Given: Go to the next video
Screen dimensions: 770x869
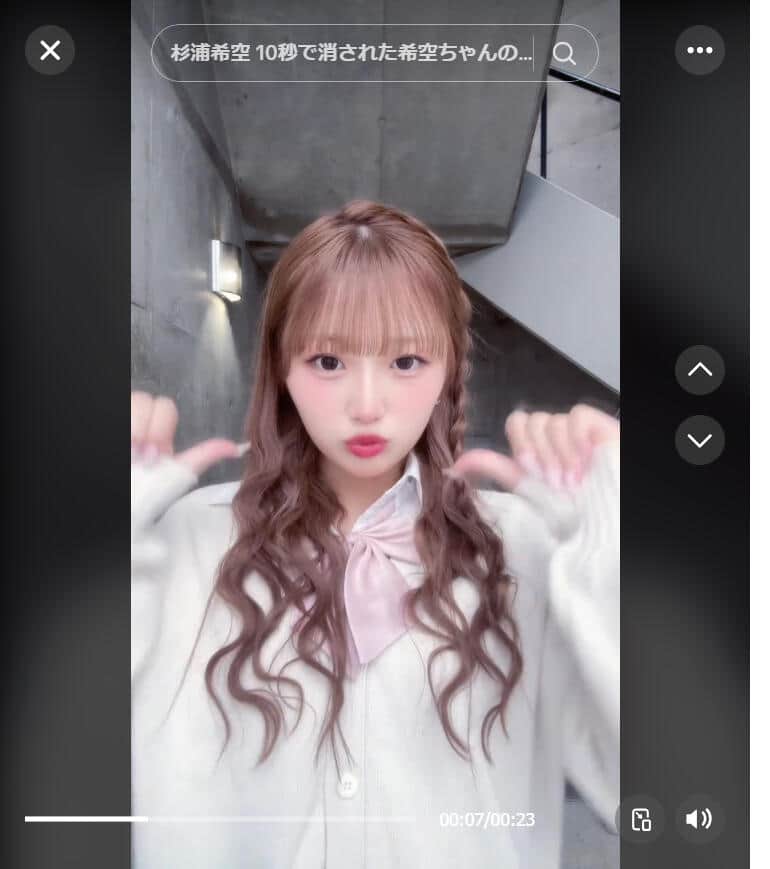Looking at the screenshot, I should pyautogui.click(x=699, y=440).
